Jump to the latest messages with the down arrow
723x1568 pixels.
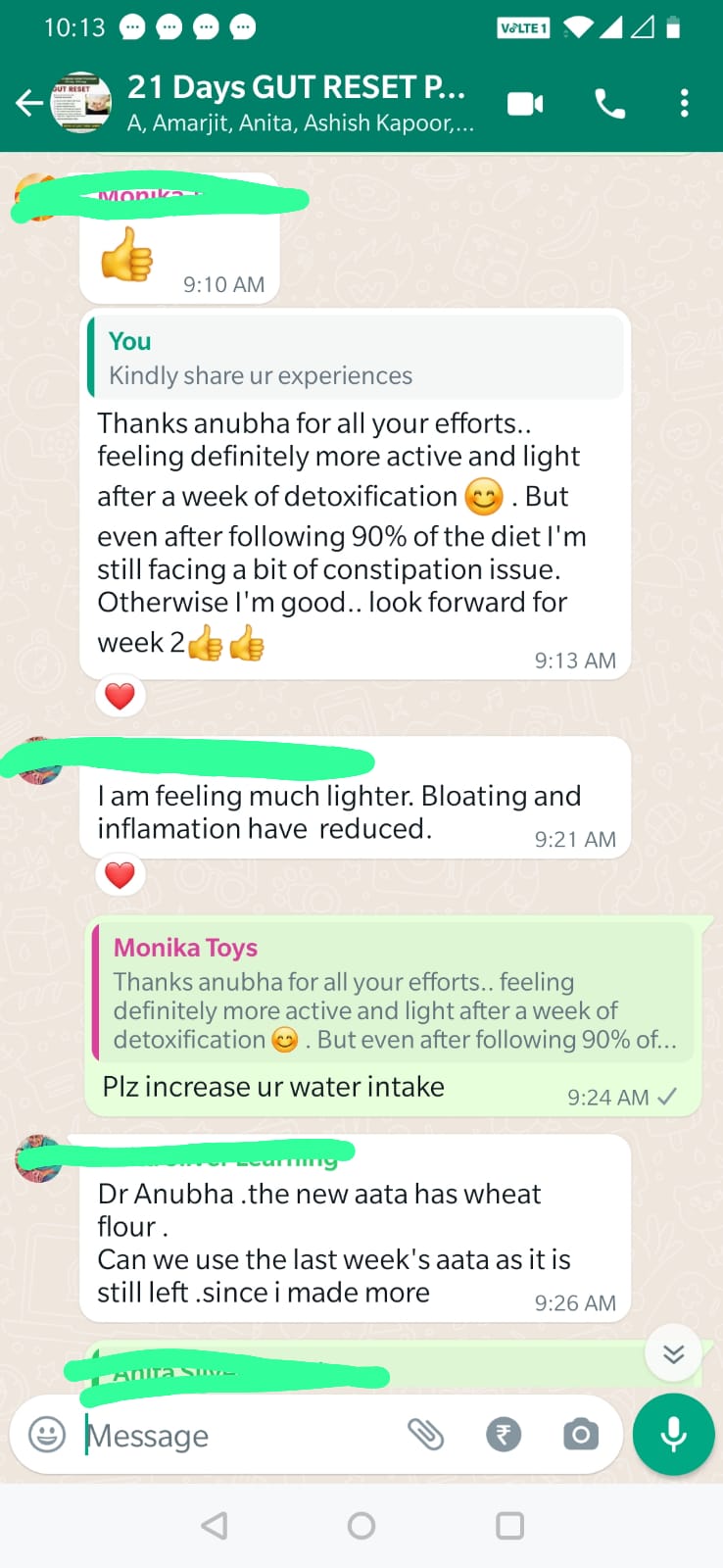pyautogui.click(x=673, y=1354)
